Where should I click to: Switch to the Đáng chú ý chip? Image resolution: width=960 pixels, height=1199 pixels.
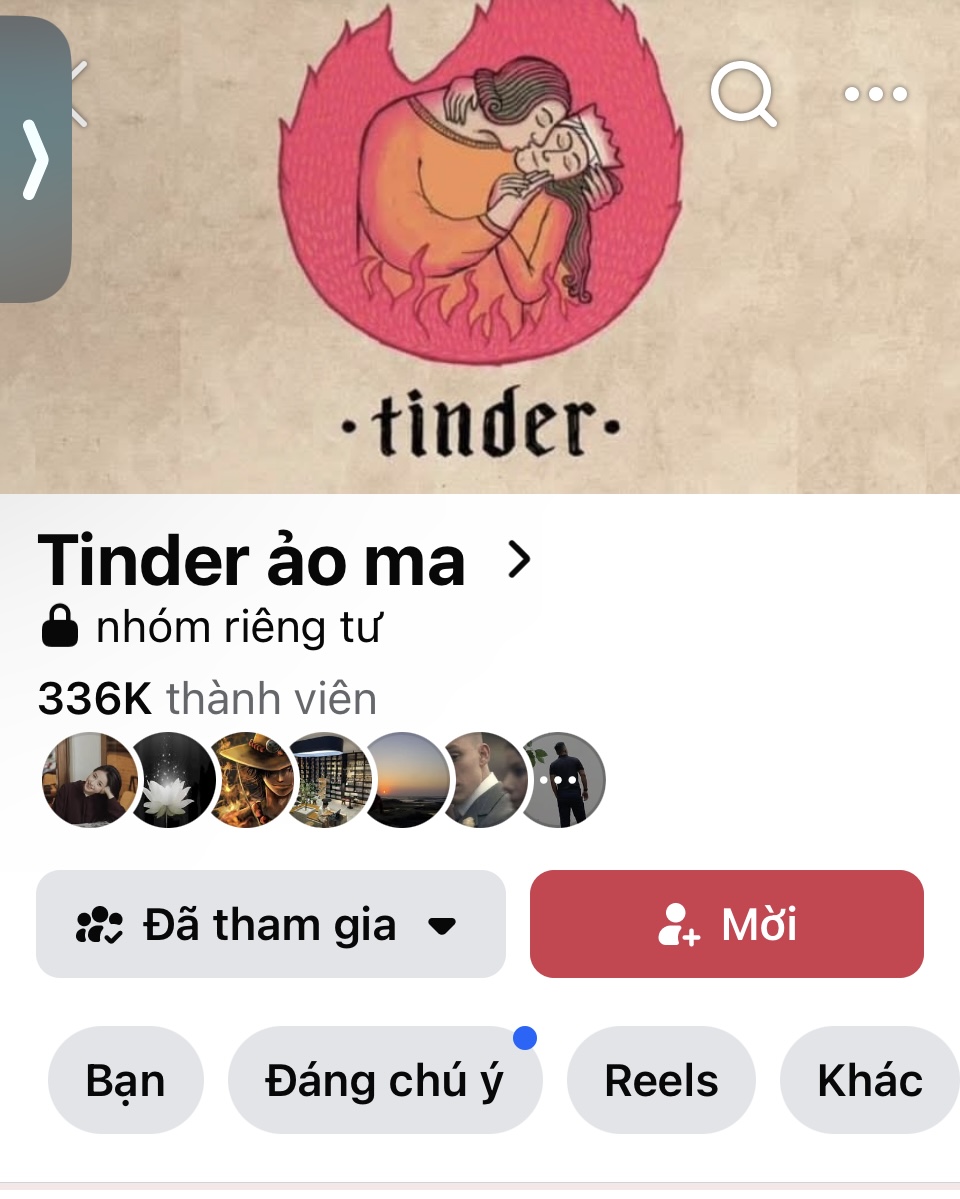click(x=385, y=1080)
